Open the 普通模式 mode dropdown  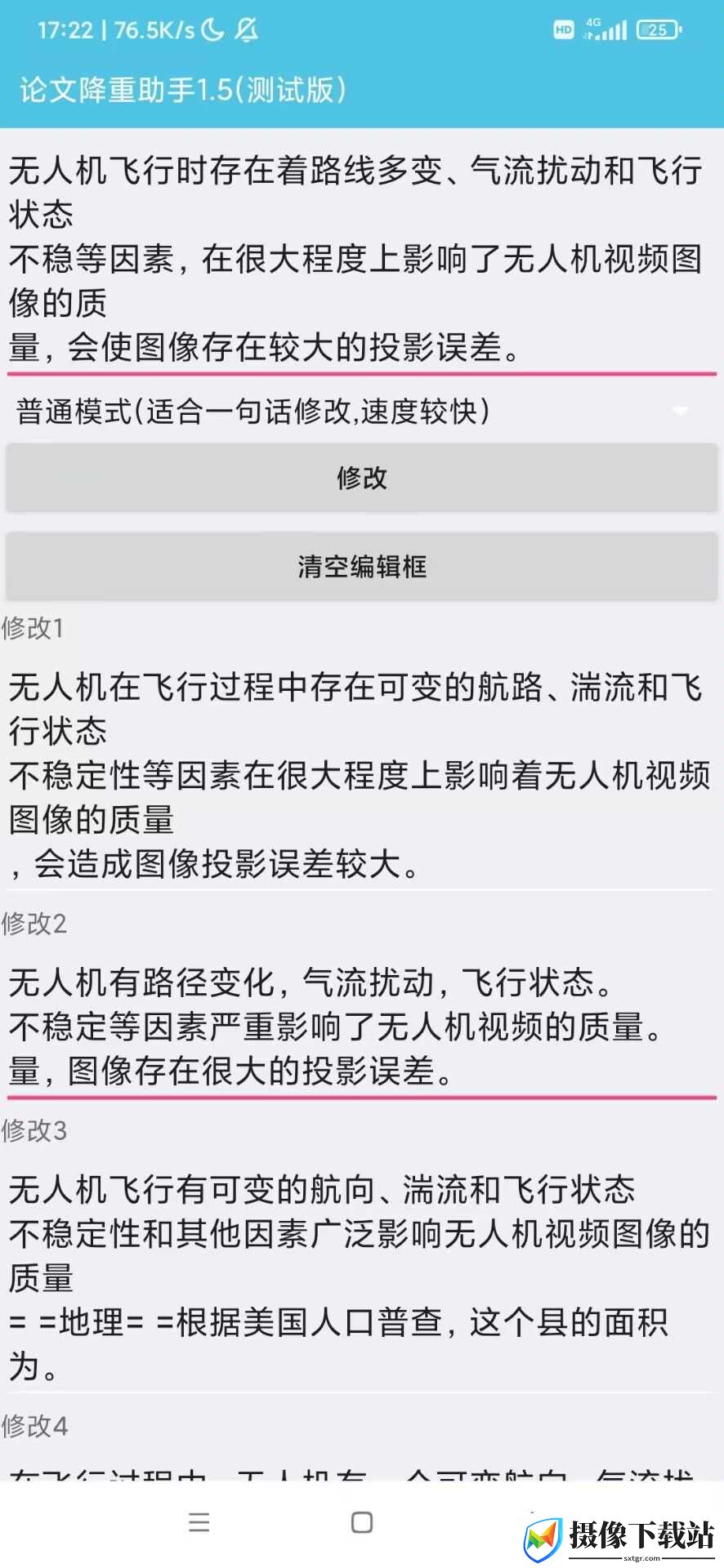point(362,411)
